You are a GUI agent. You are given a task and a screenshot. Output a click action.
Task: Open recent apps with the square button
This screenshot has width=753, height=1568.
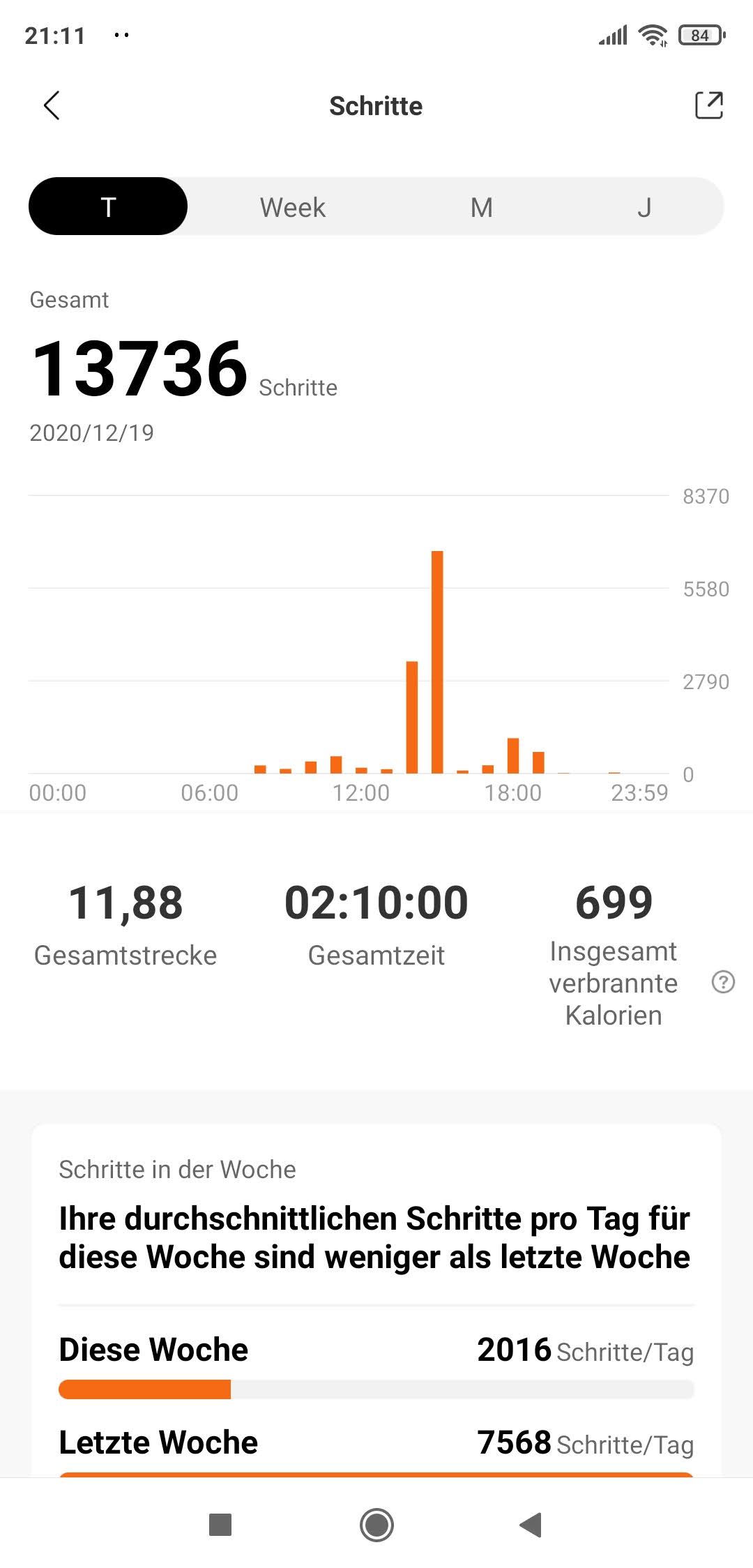pos(220,1525)
